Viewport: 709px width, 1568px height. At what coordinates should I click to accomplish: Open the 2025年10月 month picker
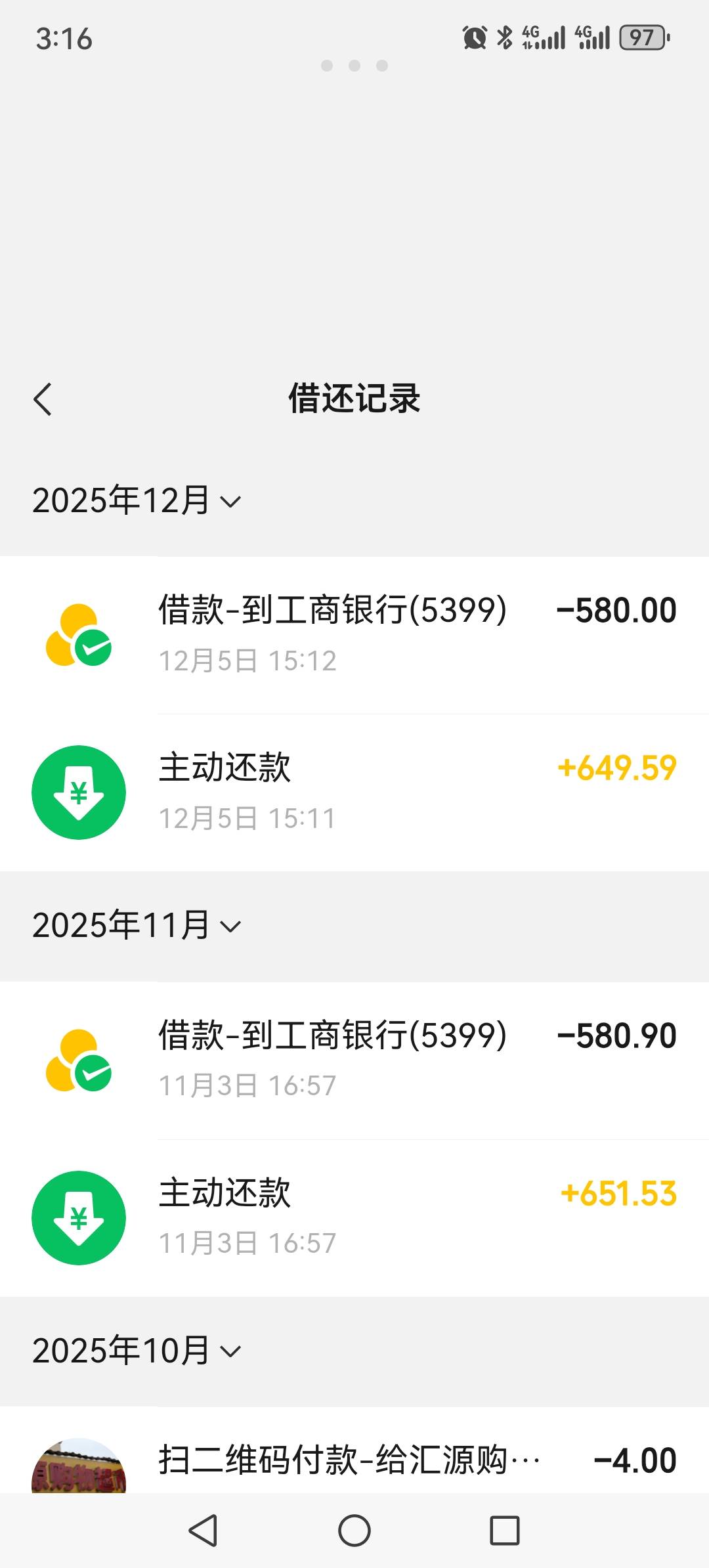point(137,1351)
